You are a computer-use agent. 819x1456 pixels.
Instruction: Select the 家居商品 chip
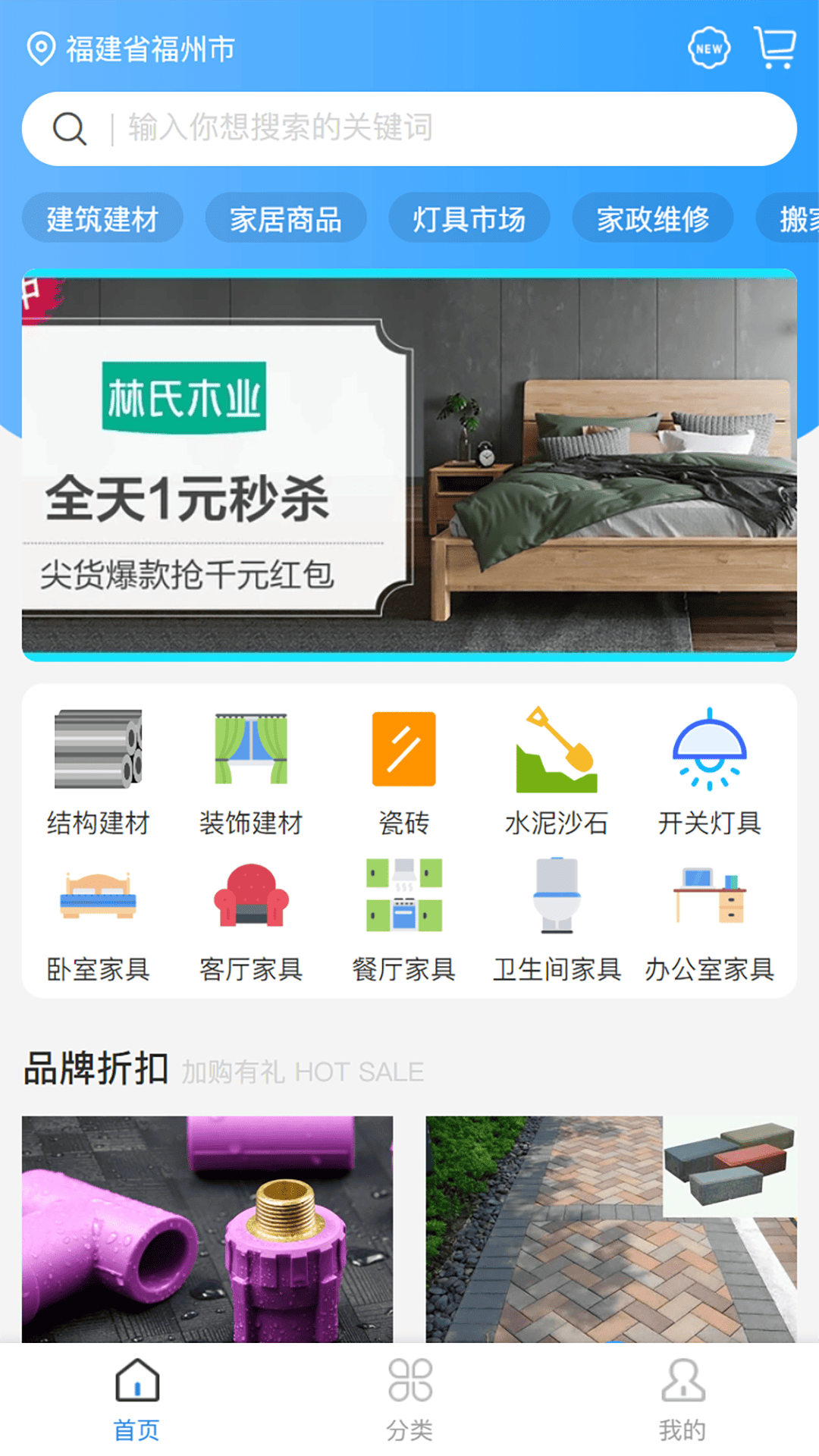click(286, 219)
